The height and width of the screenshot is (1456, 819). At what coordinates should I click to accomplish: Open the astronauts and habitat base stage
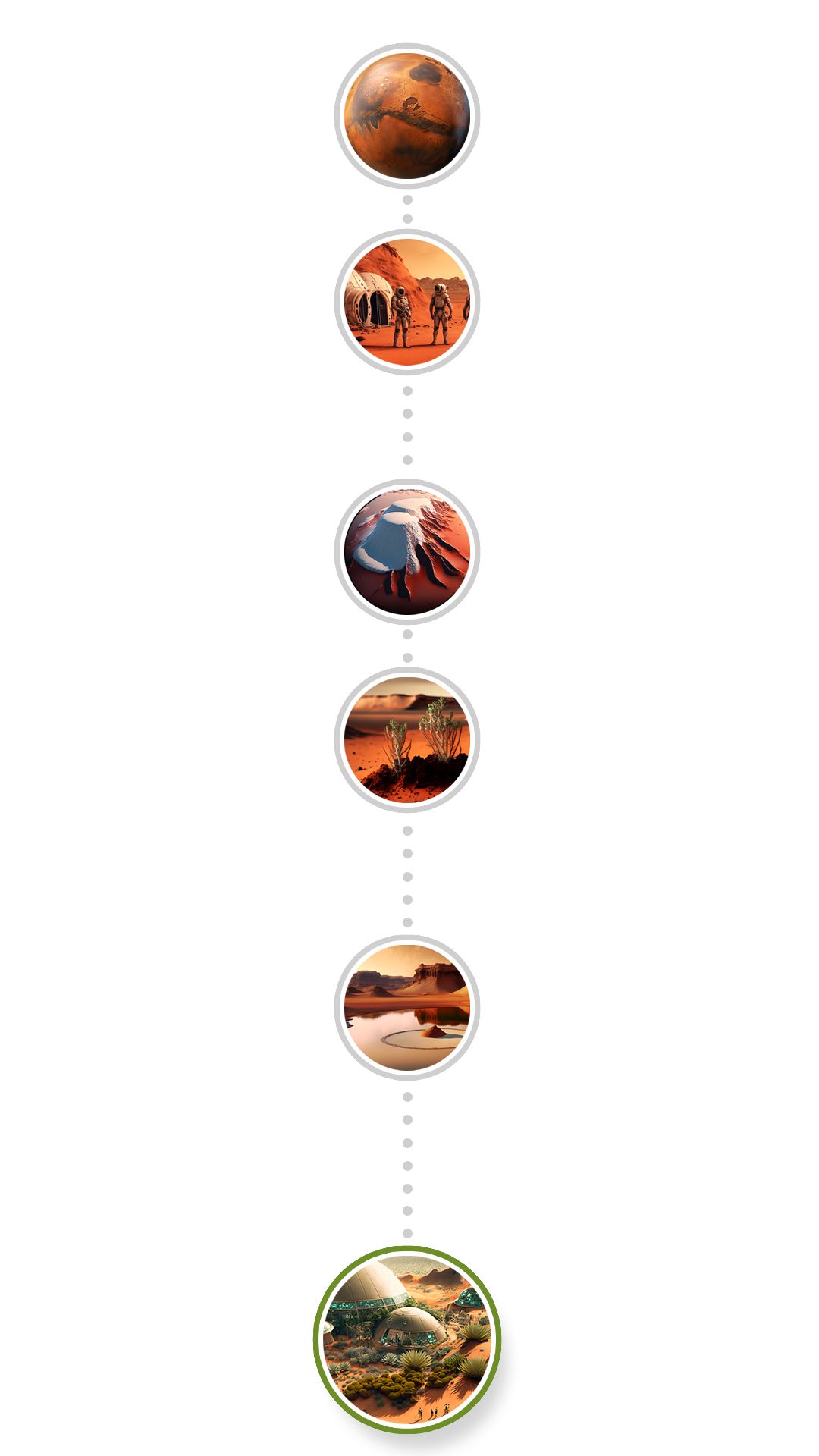click(407, 302)
